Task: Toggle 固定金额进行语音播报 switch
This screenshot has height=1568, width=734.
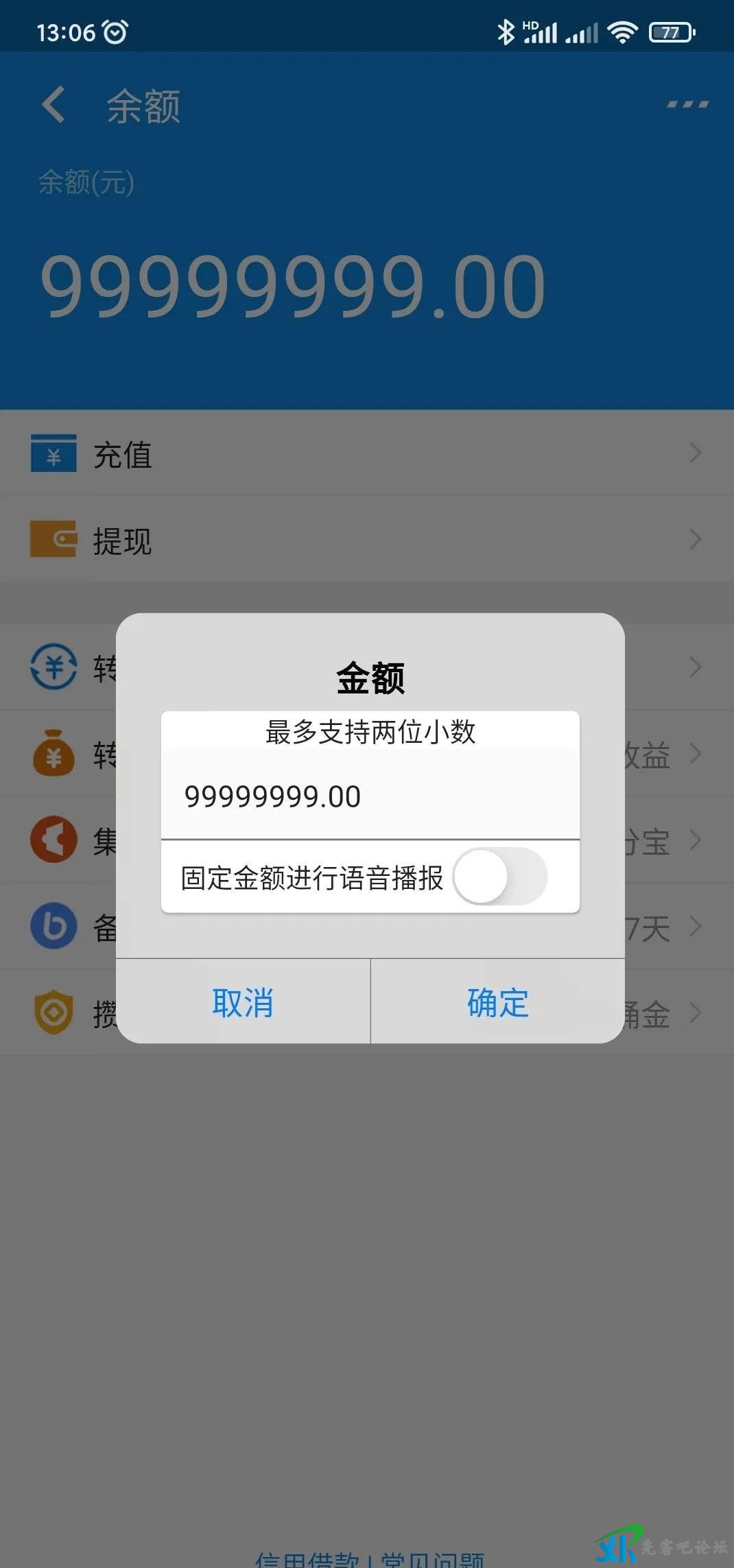Action: [x=499, y=877]
